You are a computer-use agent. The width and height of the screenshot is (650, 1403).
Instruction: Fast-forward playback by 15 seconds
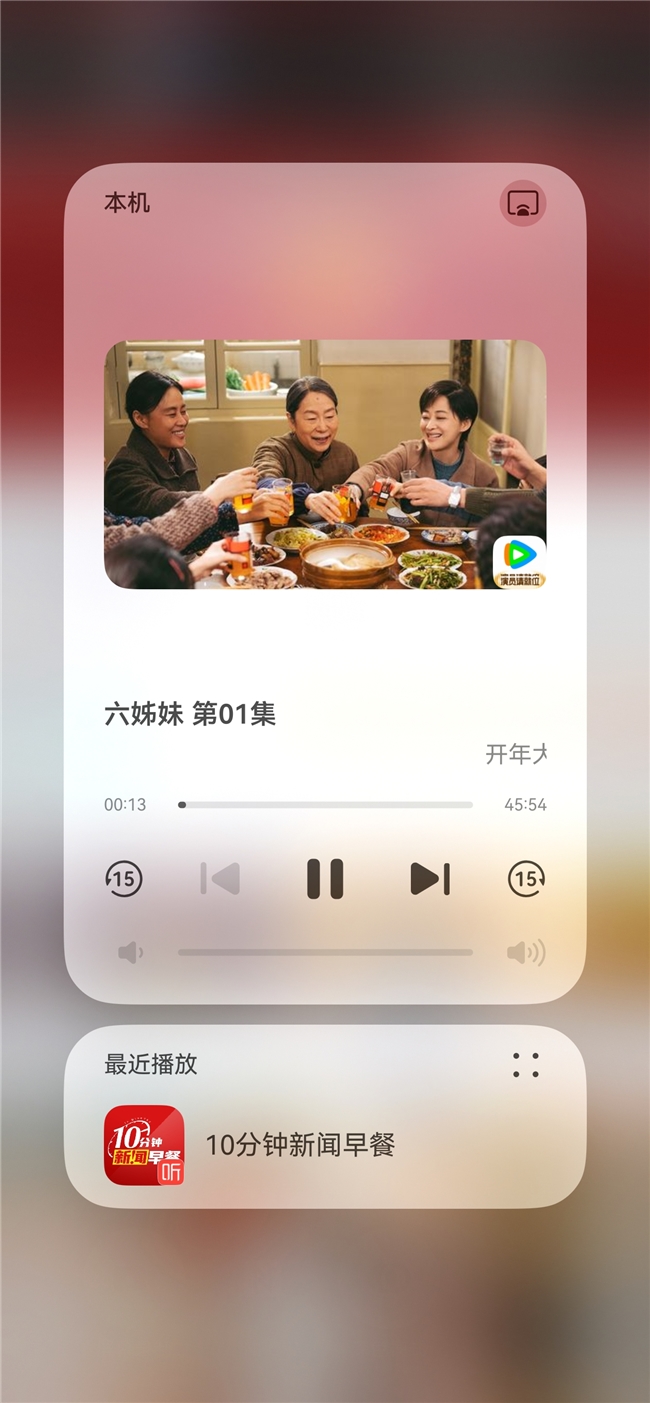pos(526,879)
